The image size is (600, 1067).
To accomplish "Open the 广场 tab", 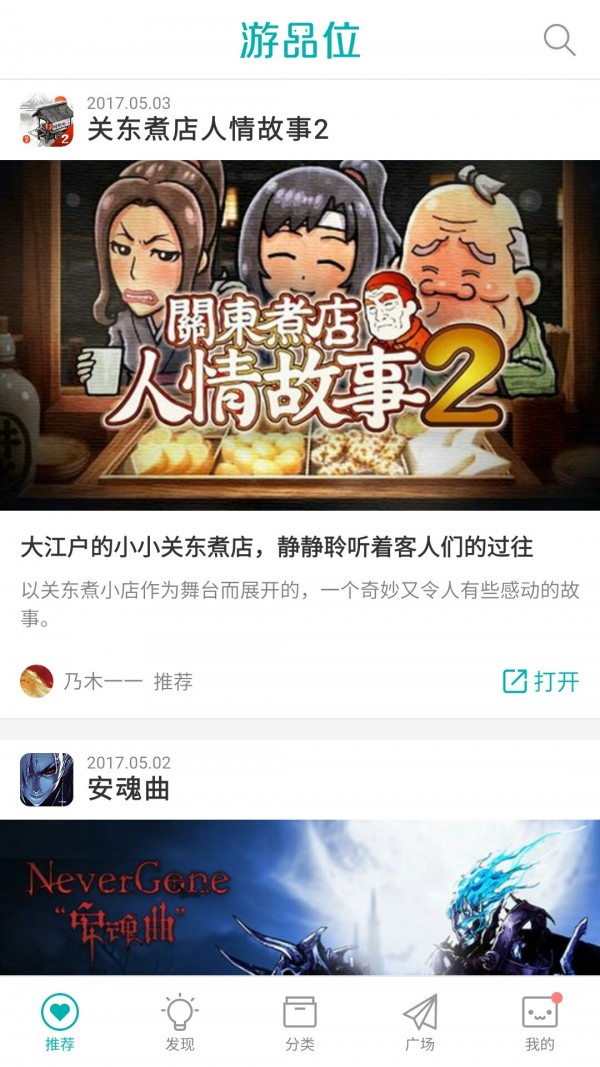I will 420,1023.
